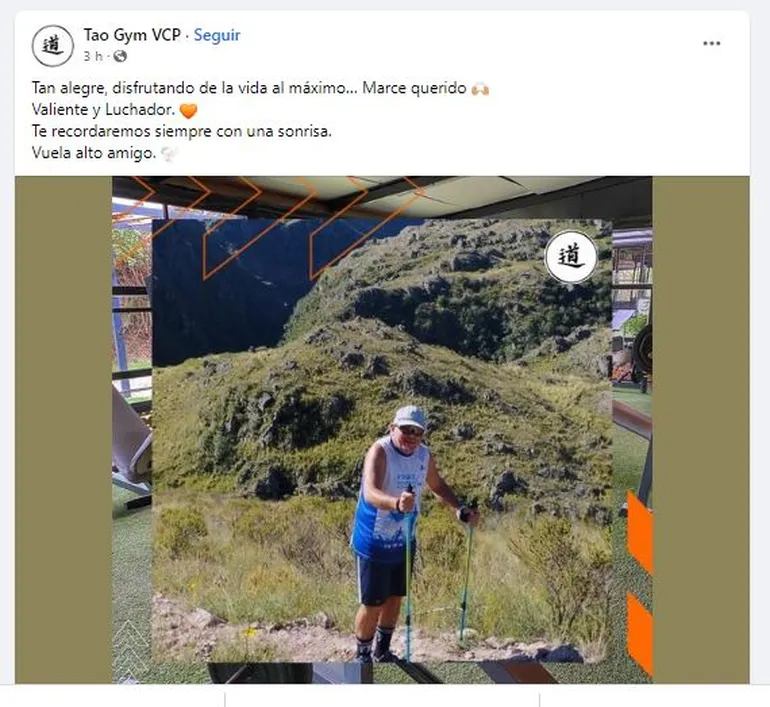Open the hiker photo in the post
Image resolution: width=770 pixels, height=707 pixels.
[x=381, y=440]
